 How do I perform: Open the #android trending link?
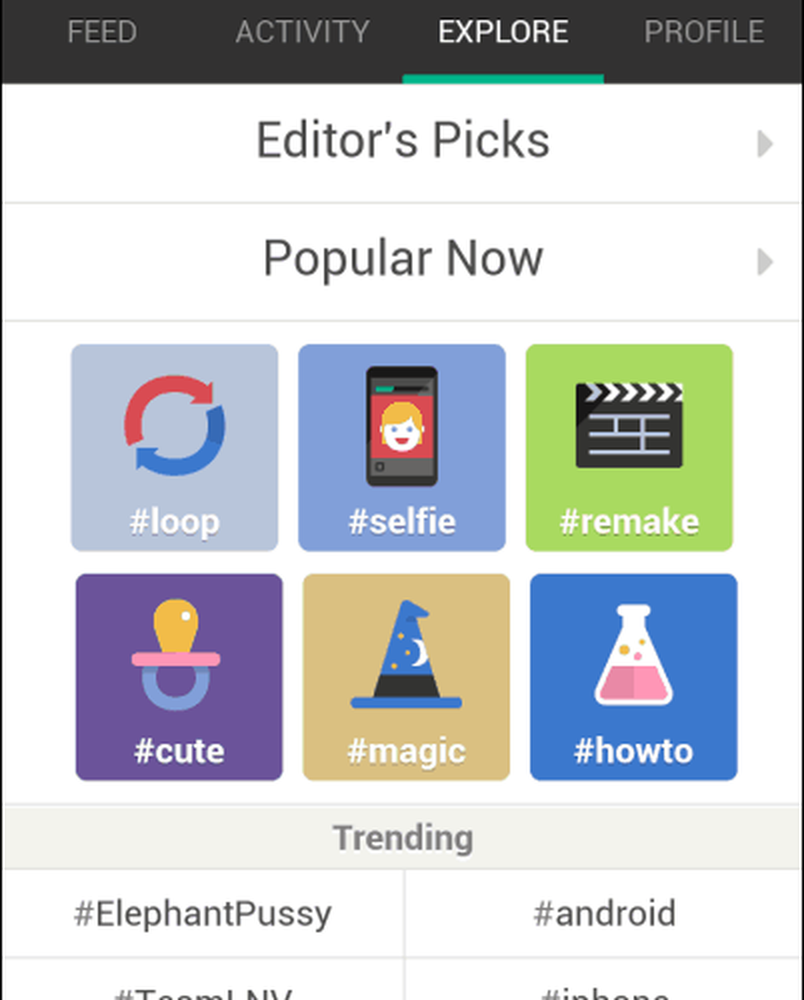pyautogui.click(x=604, y=912)
